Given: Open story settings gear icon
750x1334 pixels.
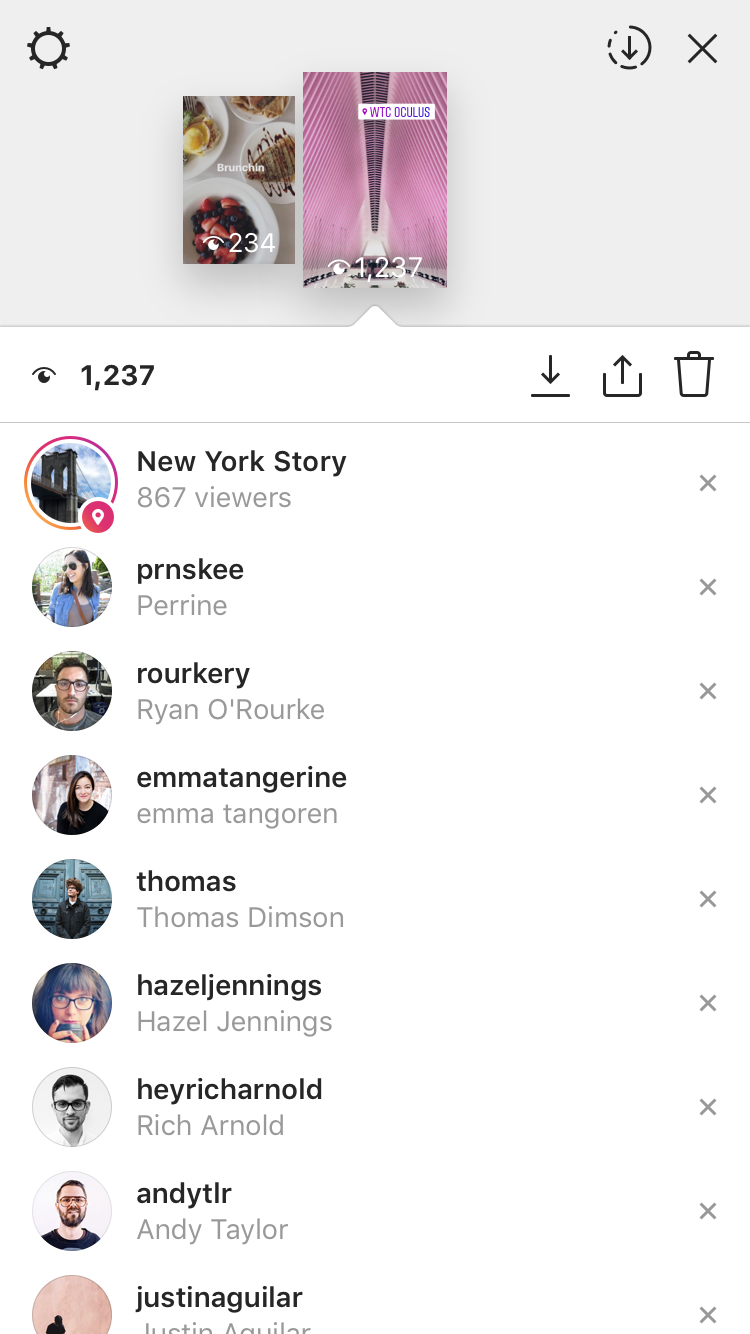Looking at the screenshot, I should pos(48,49).
